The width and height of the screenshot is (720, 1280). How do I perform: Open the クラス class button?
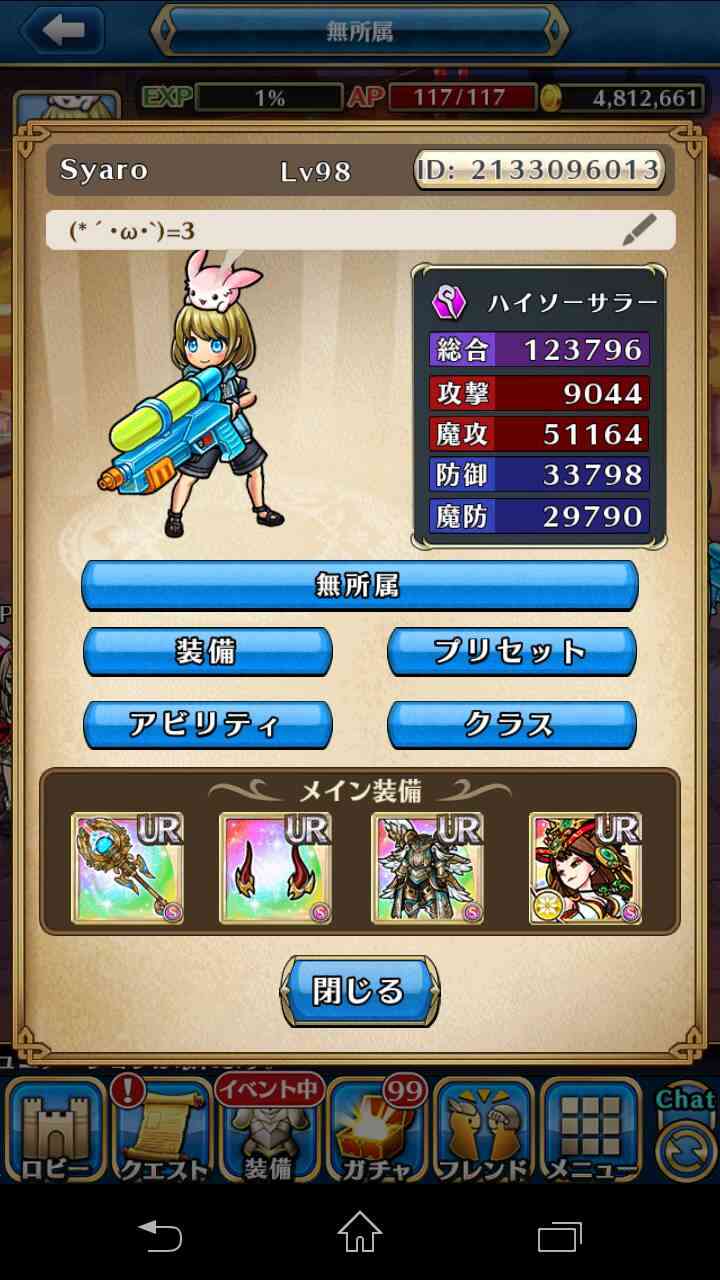511,724
